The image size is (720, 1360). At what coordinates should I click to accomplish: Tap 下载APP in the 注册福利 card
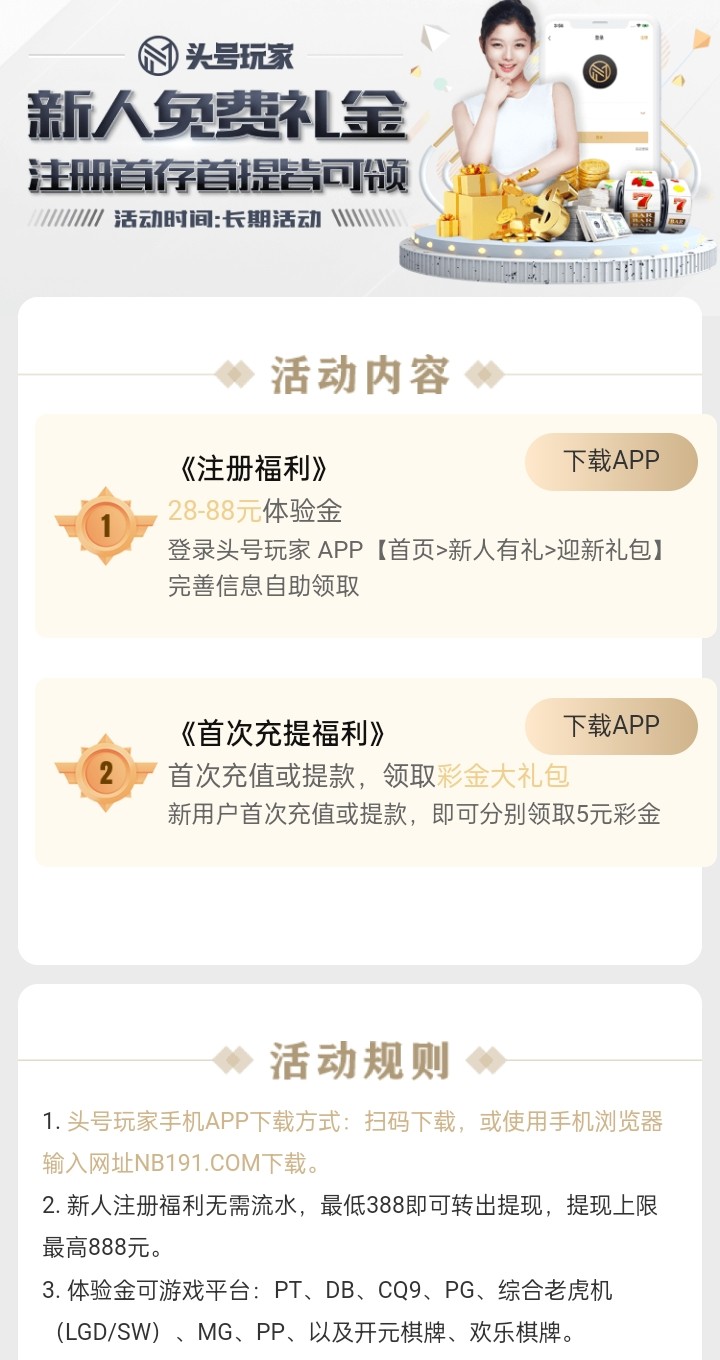[x=611, y=461]
